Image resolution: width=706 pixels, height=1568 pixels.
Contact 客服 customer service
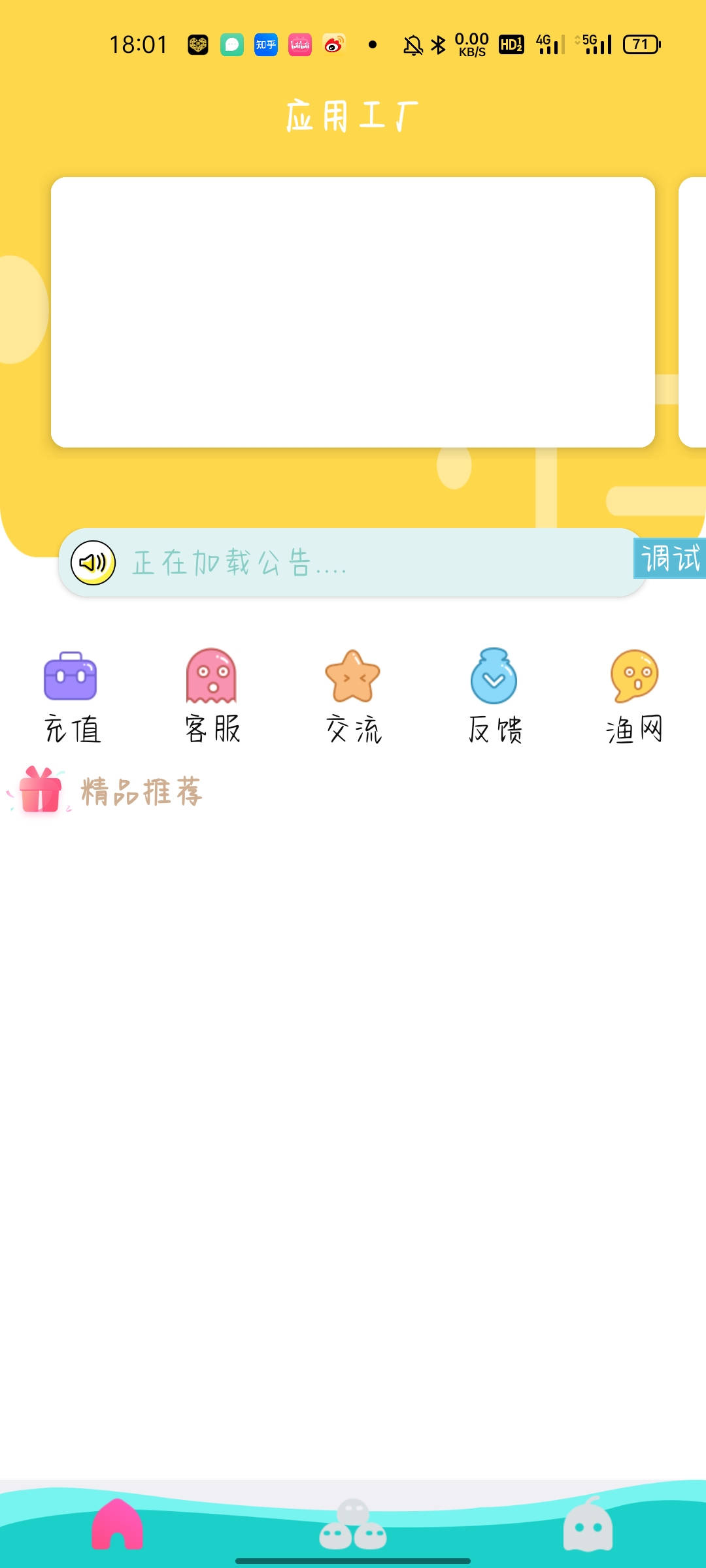point(212,696)
